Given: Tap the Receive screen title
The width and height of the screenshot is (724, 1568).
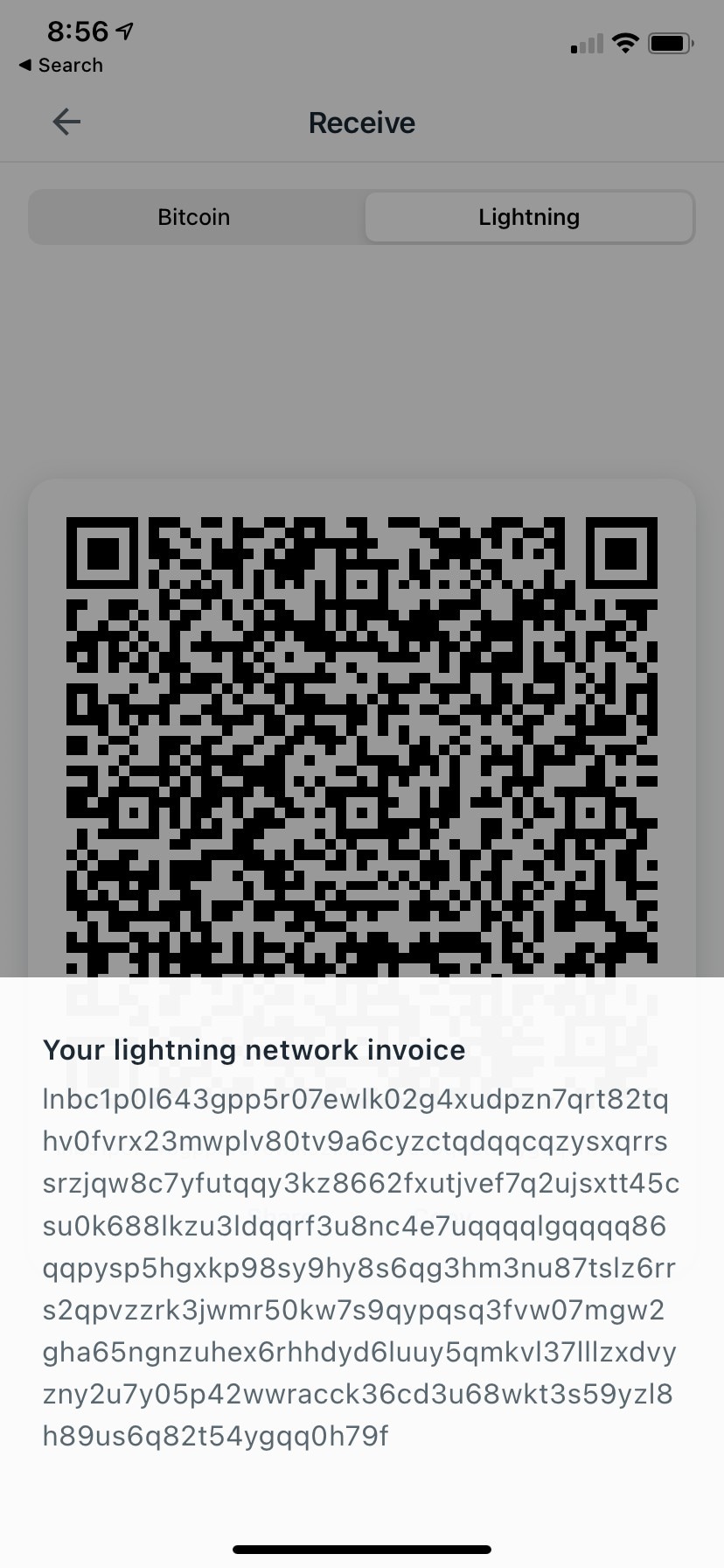Looking at the screenshot, I should (361, 122).
